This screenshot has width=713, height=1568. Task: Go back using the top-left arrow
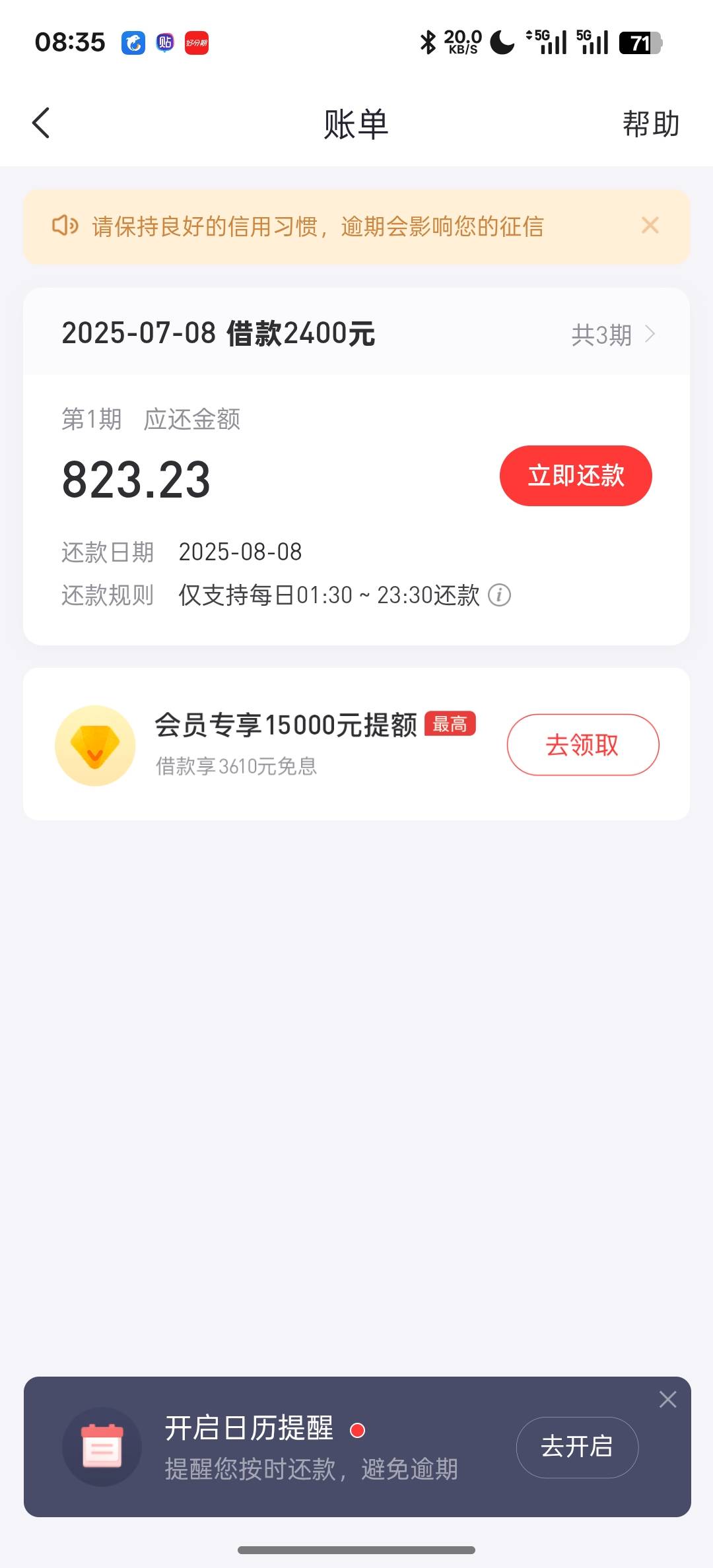(41, 123)
